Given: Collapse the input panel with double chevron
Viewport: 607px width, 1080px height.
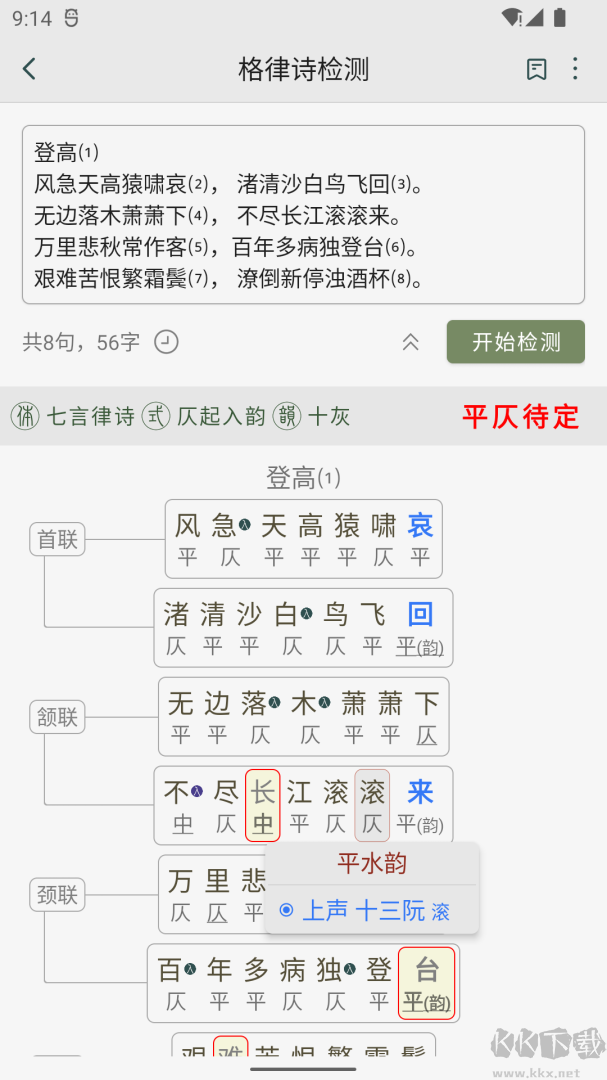Looking at the screenshot, I should (x=410, y=342).
